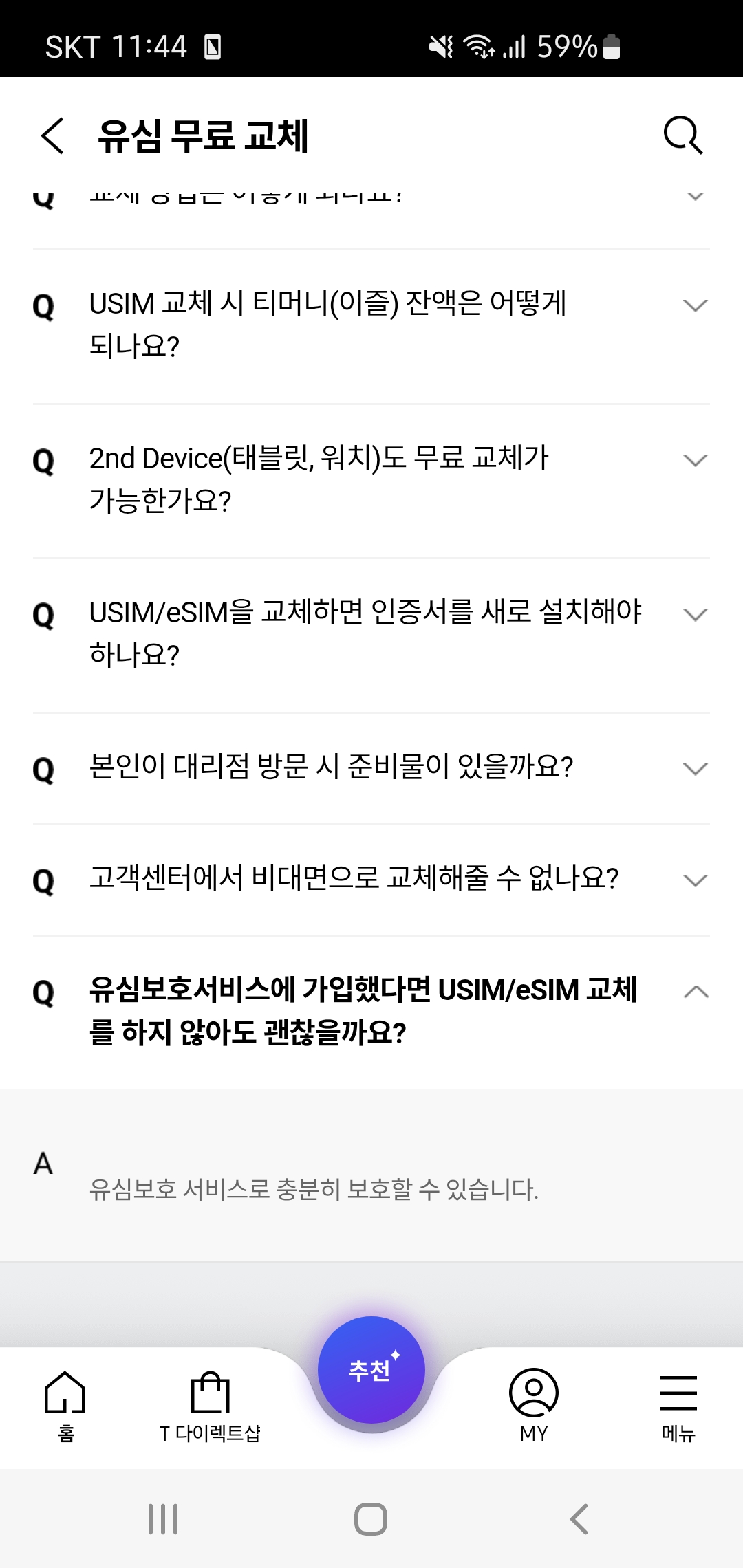Tap the 추천 floating button
This screenshot has width=743, height=1568.
coord(371,1369)
